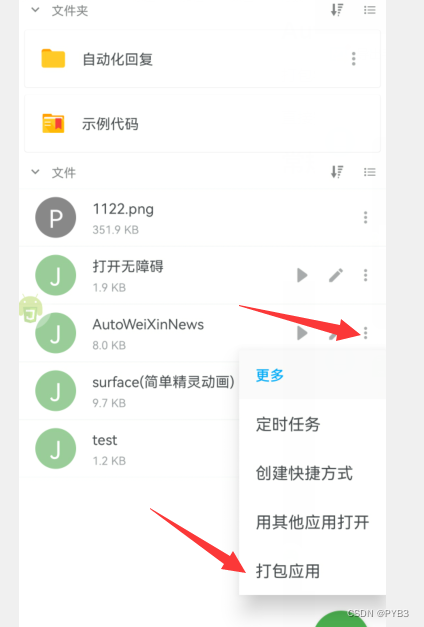Change sort order for 文件 section
Screen dimensions: 424x627
pos(337,172)
